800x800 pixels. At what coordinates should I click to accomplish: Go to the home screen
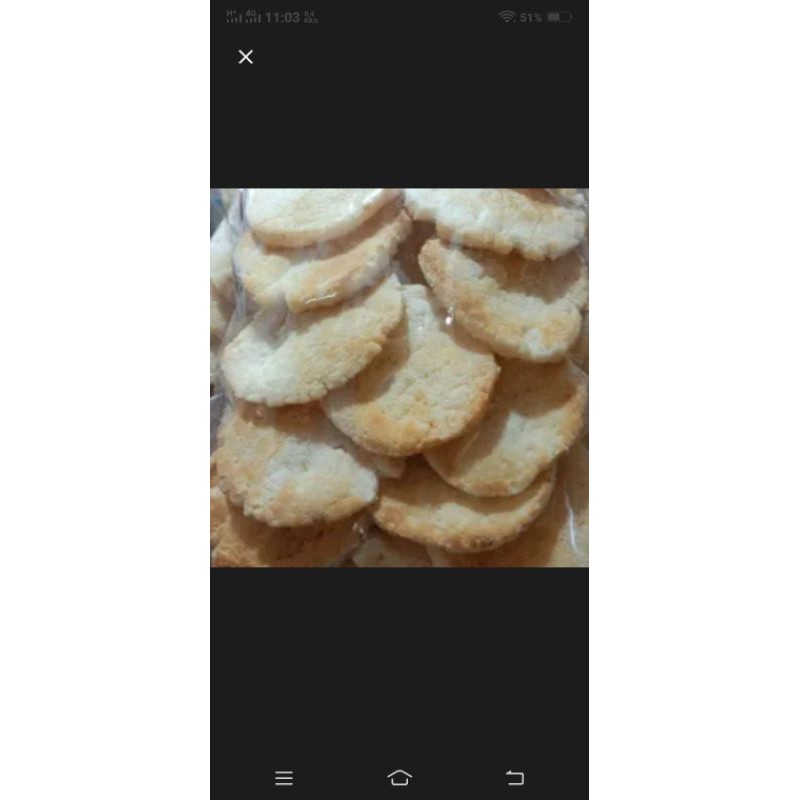[400, 778]
